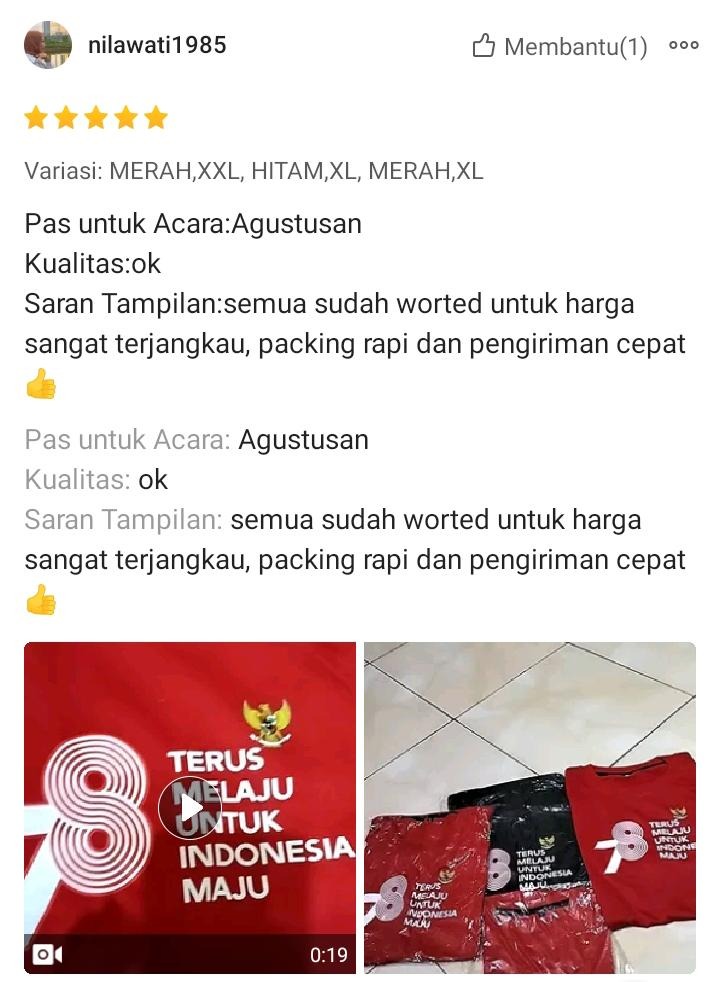Open the three-dot overflow menu on the review
Viewport: 720px width, 982px height.
pos(684,45)
